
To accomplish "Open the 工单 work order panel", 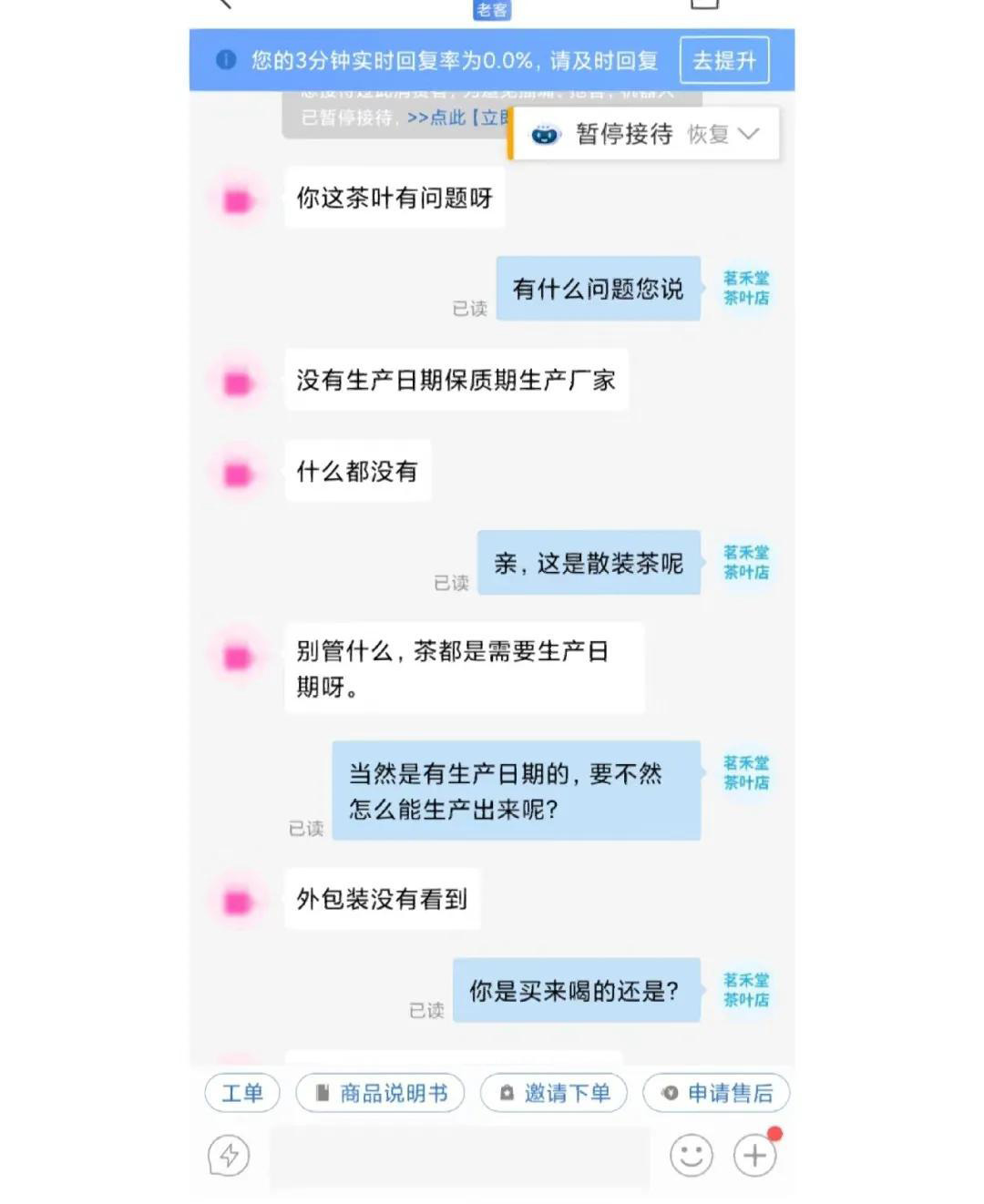I will point(241,1093).
